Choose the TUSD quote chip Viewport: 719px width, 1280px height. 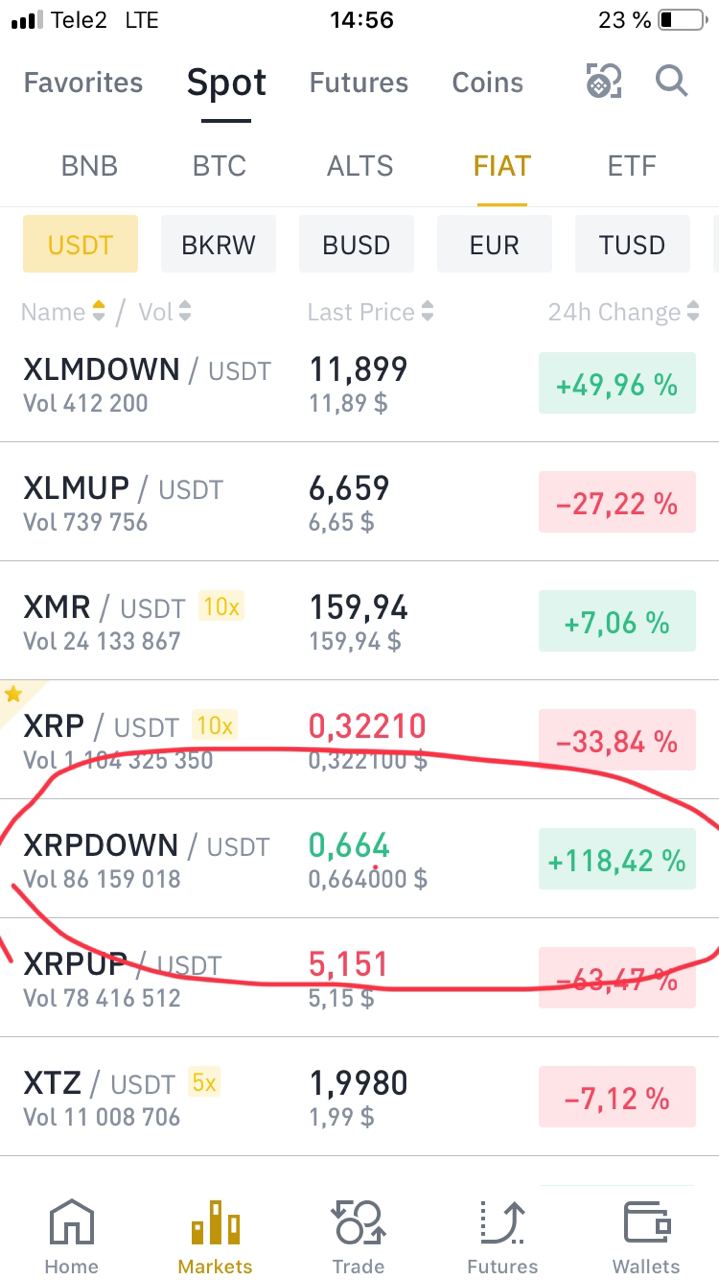coord(632,244)
